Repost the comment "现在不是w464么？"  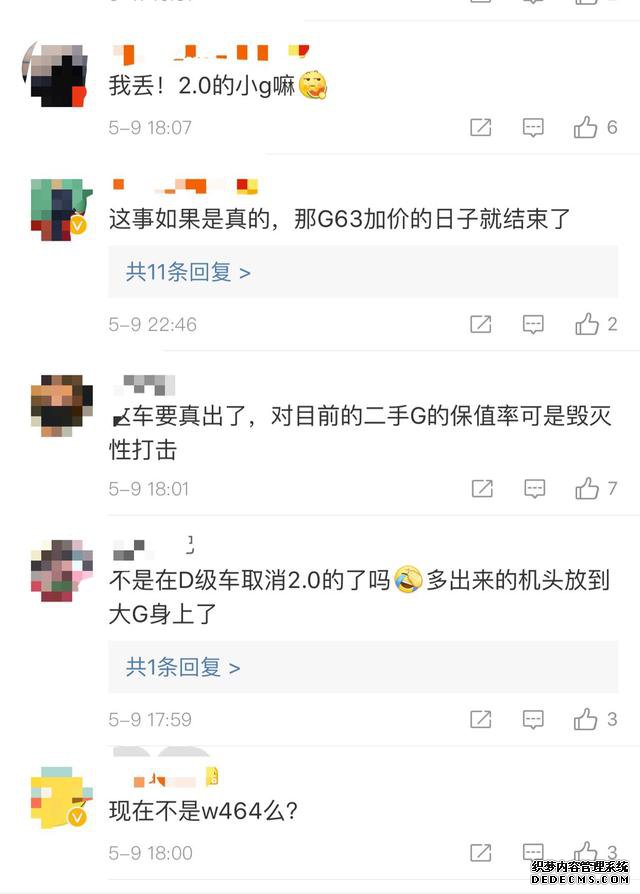(x=481, y=852)
